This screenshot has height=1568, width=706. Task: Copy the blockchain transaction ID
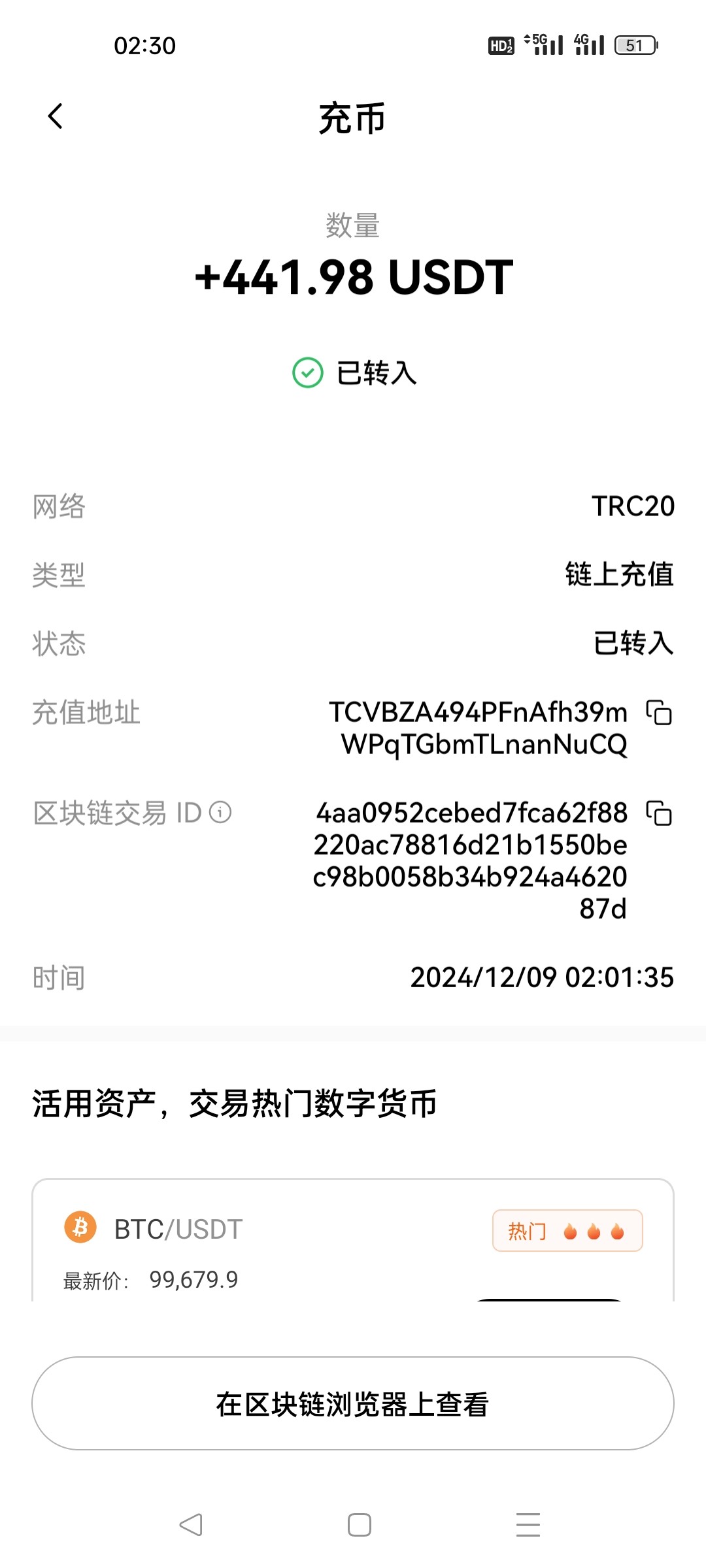(659, 813)
